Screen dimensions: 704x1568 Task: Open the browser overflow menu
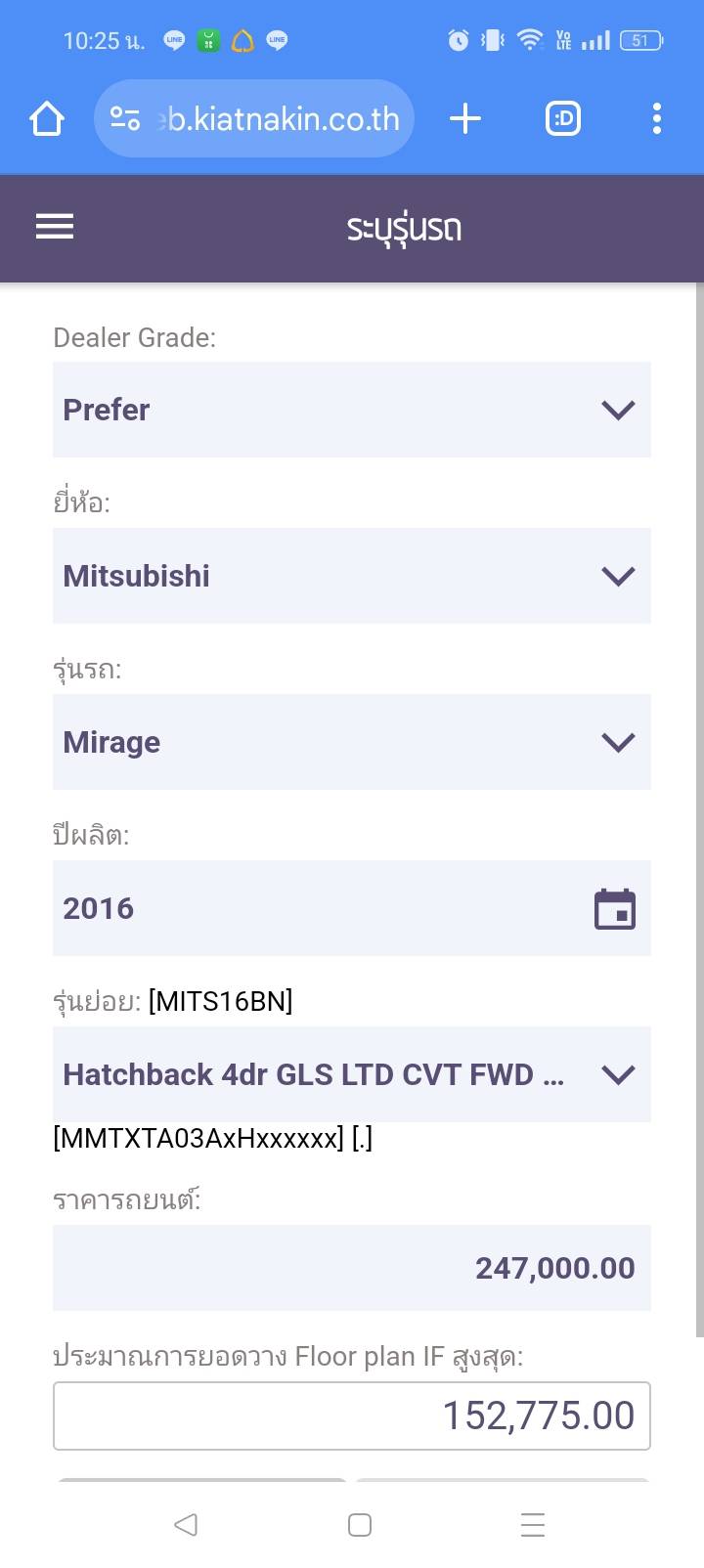click(x=656, y=119)
